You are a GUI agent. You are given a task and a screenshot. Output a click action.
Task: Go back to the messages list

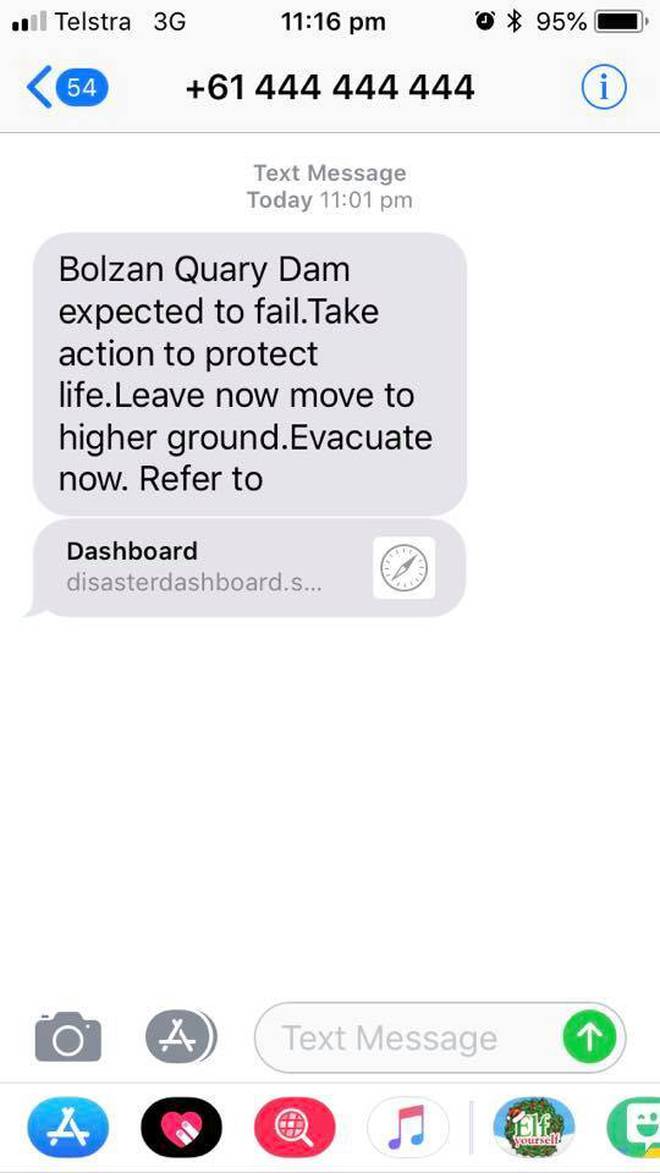pos(67,88)
